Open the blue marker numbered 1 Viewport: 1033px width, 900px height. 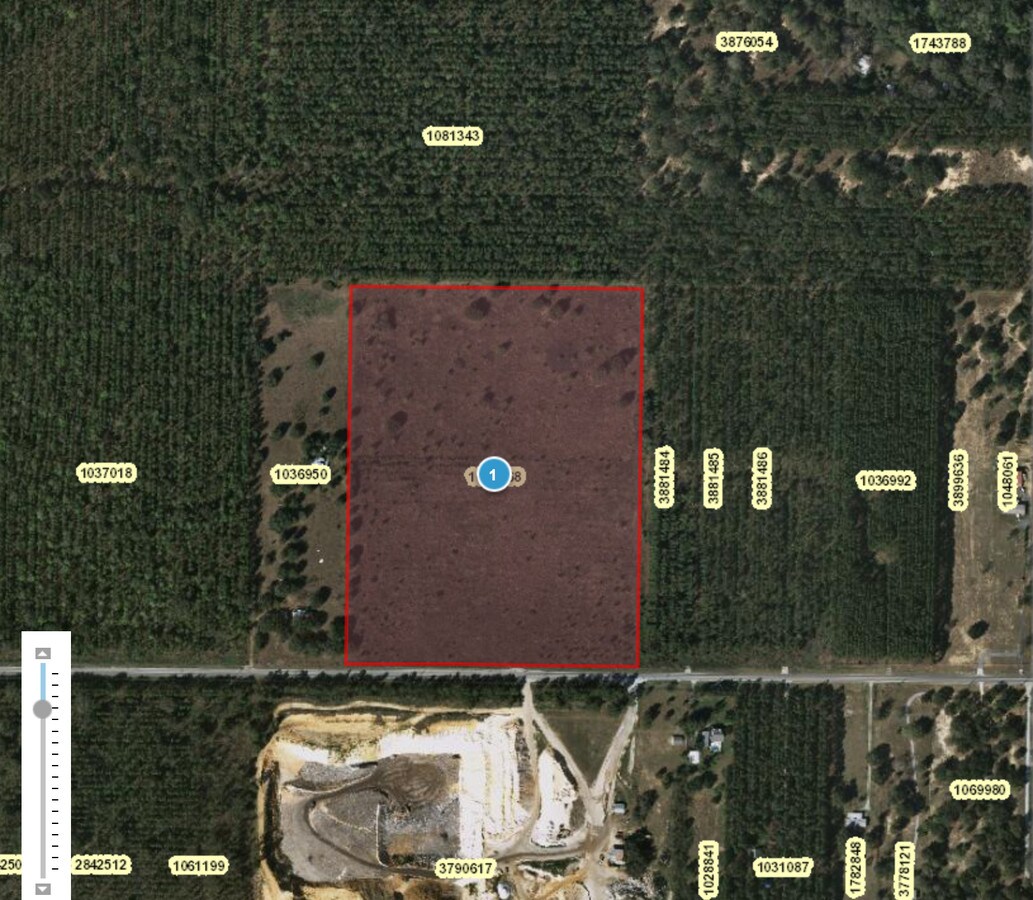pos(493,474)
